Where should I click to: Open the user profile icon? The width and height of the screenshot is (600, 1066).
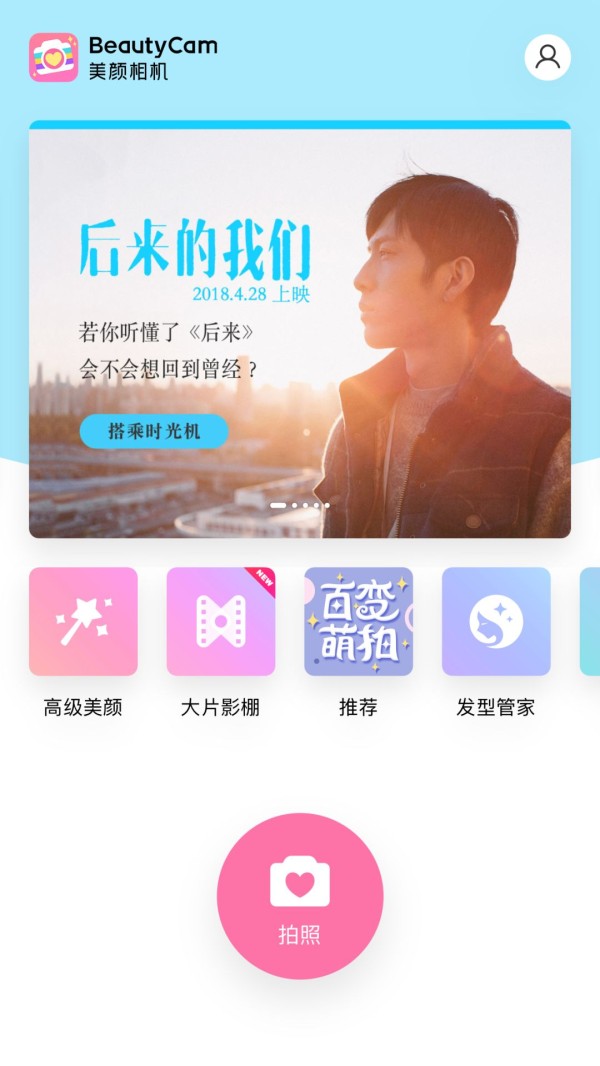547,57
